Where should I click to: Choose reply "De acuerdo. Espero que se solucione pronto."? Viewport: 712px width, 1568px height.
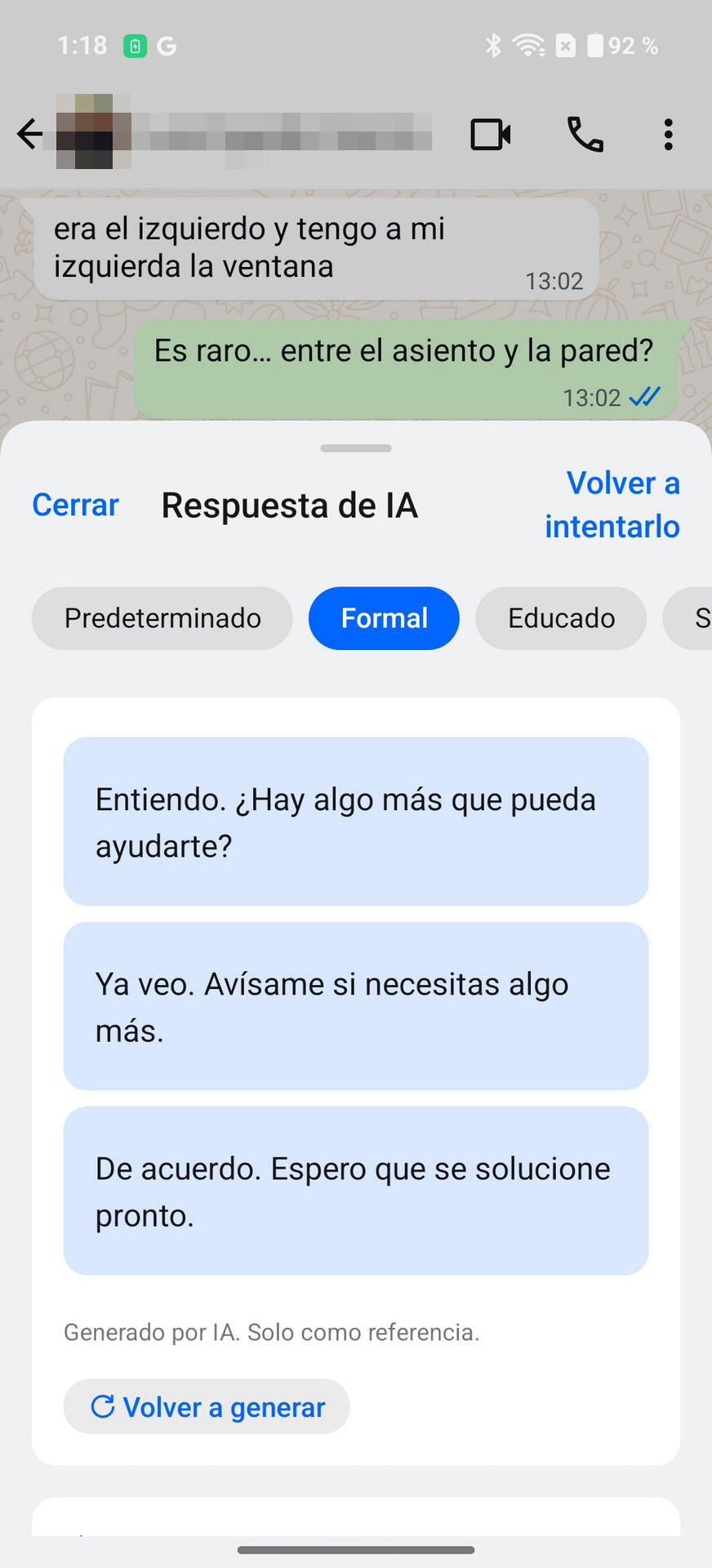(x=356, y=1191)
